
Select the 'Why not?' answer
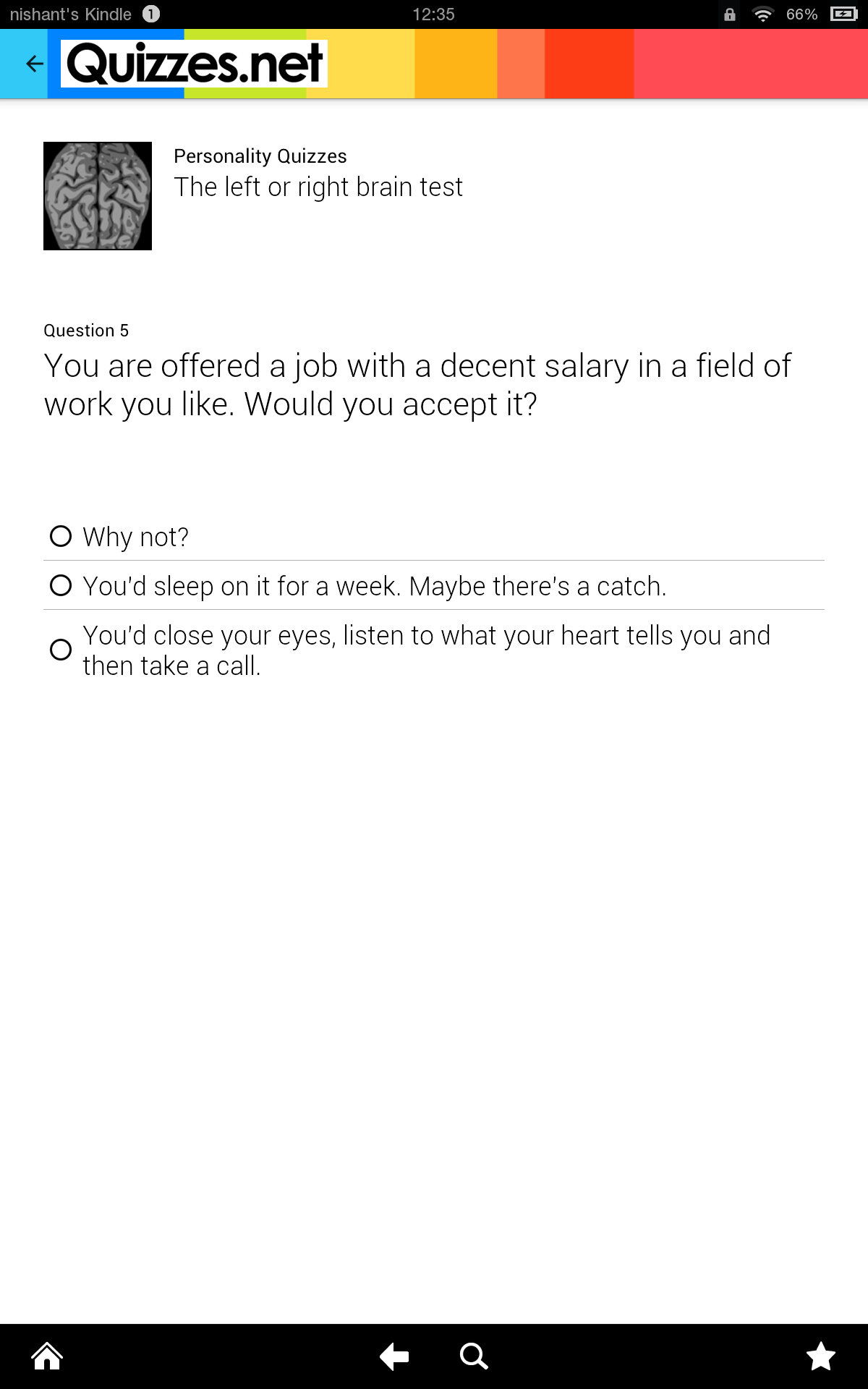point(61,536)
